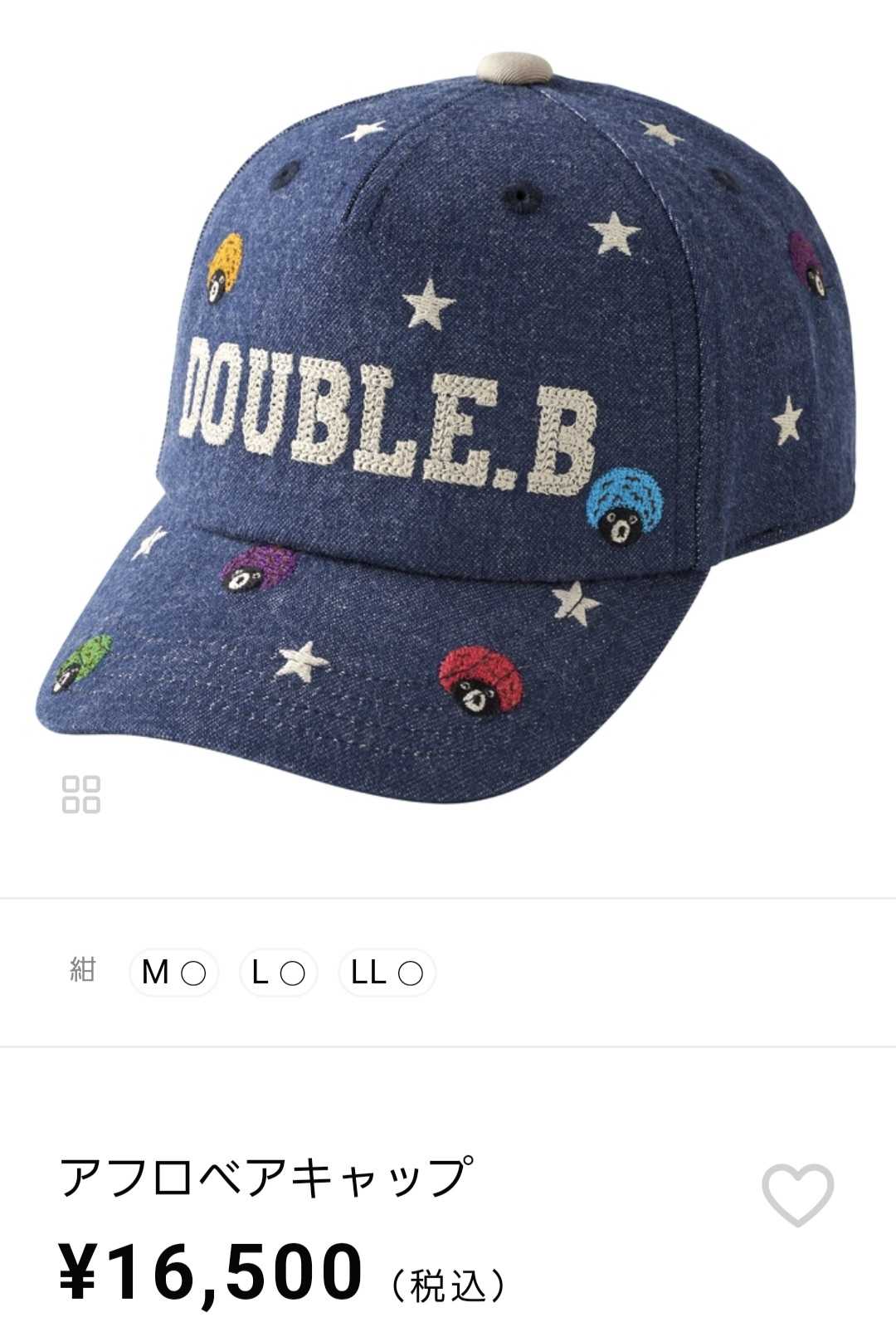Choose the LL size chip

tap(387, 973)
